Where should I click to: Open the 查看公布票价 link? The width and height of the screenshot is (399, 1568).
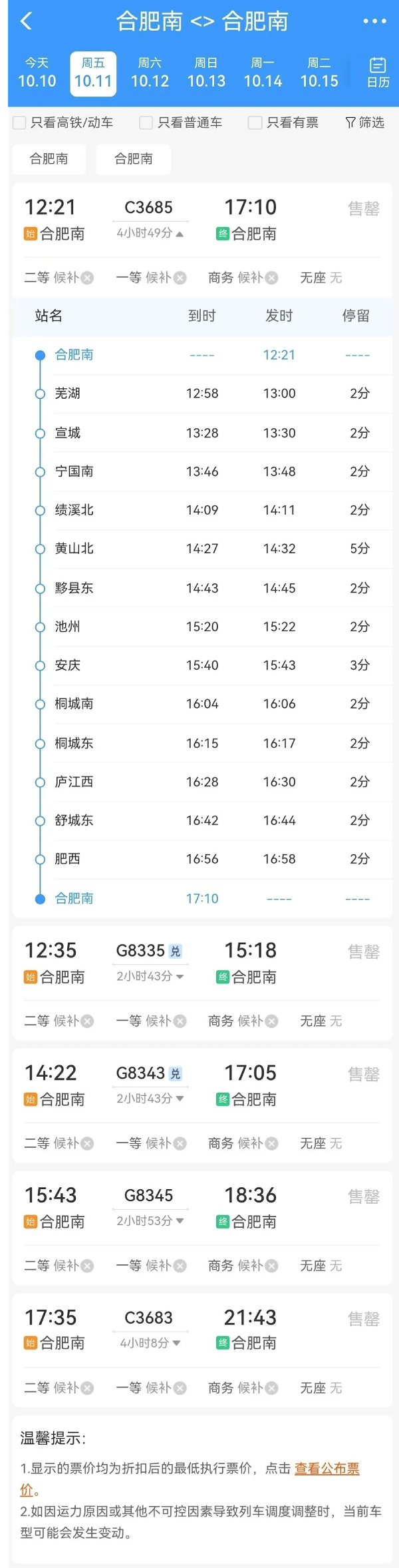[x=327, y=1468]
